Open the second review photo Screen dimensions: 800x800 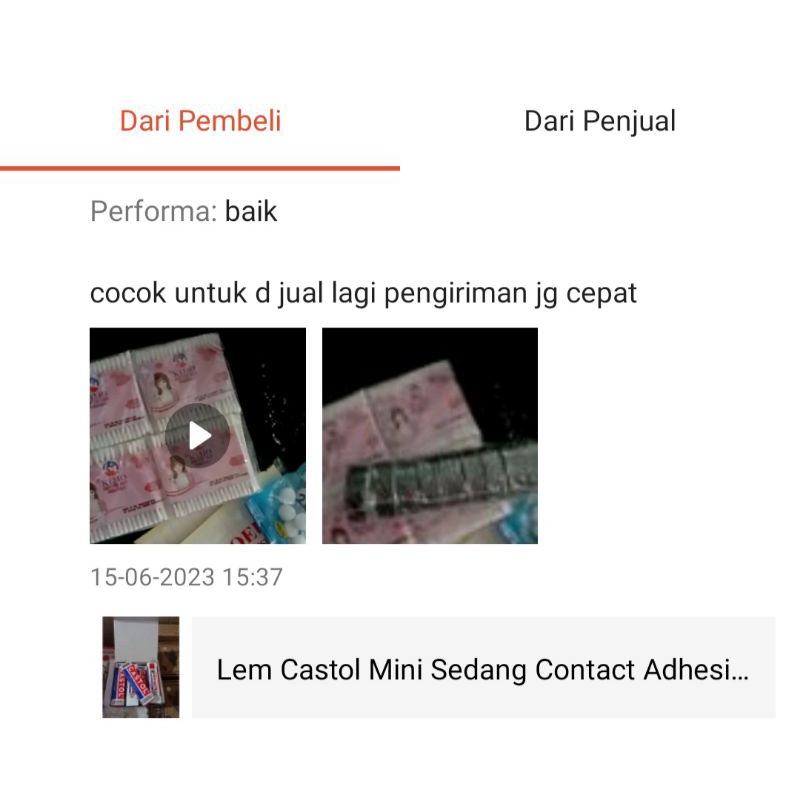pos(430,436)
